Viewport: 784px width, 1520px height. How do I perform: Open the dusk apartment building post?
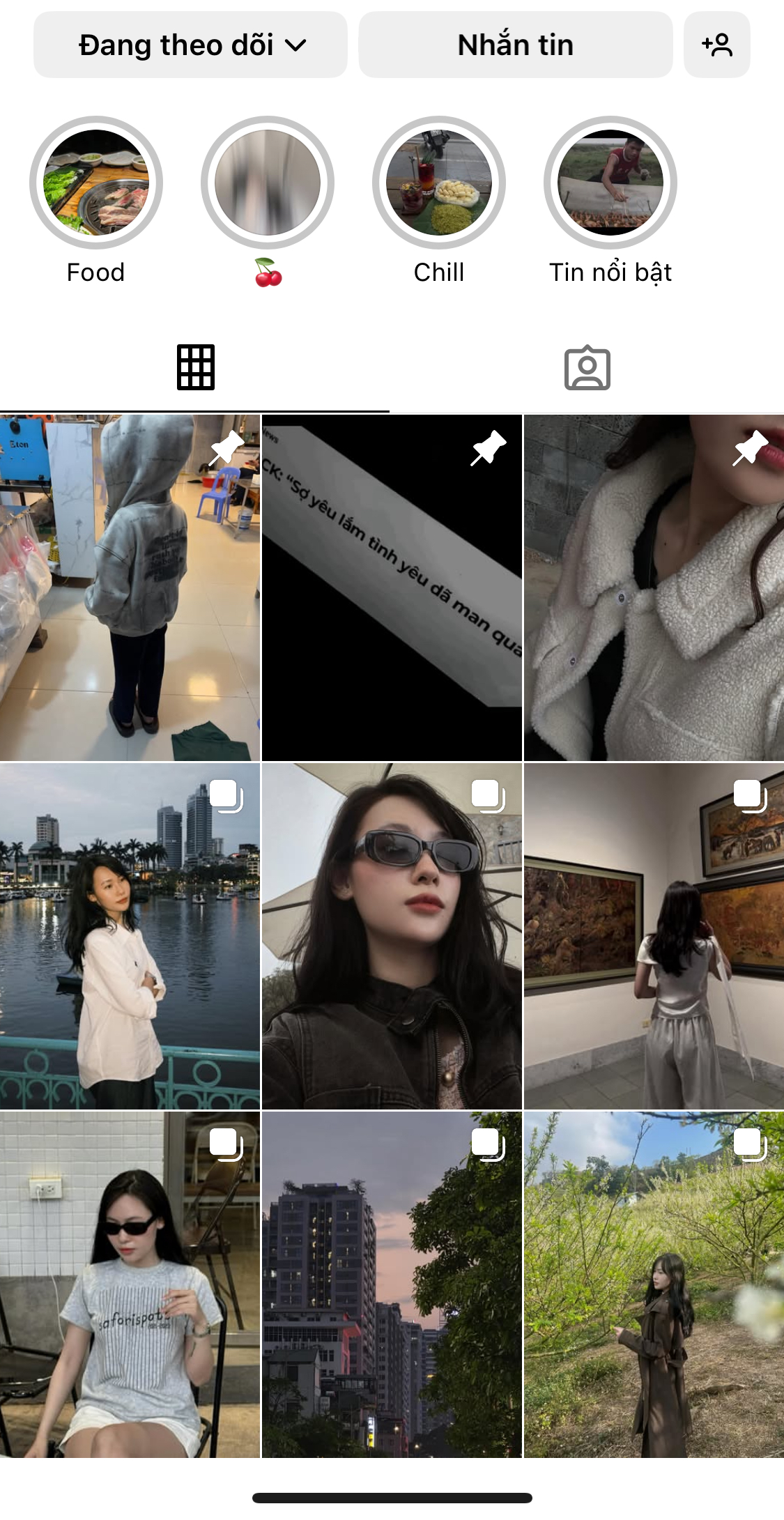pos(392,1284)
